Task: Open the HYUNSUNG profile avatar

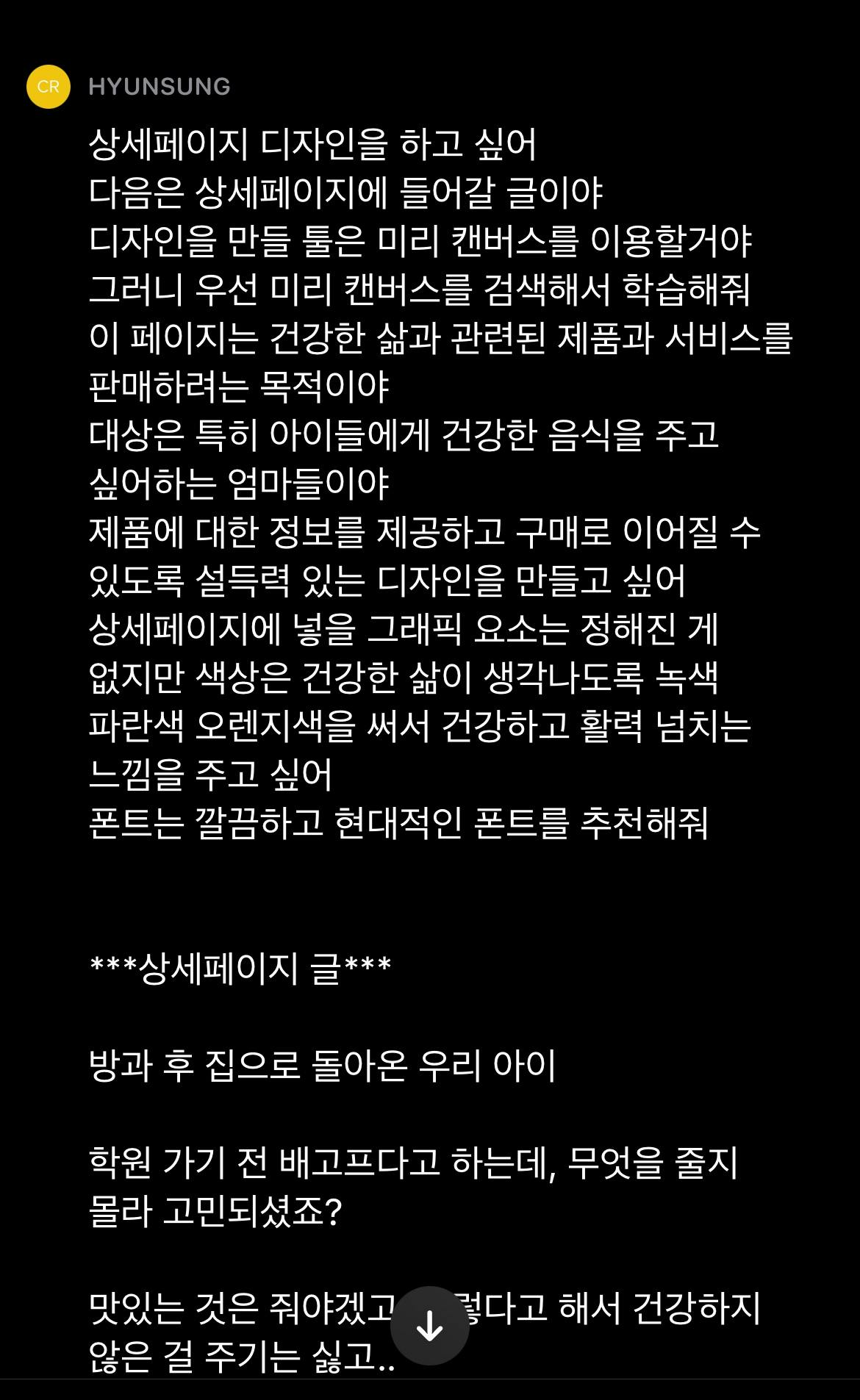Action: pos(49,87)
